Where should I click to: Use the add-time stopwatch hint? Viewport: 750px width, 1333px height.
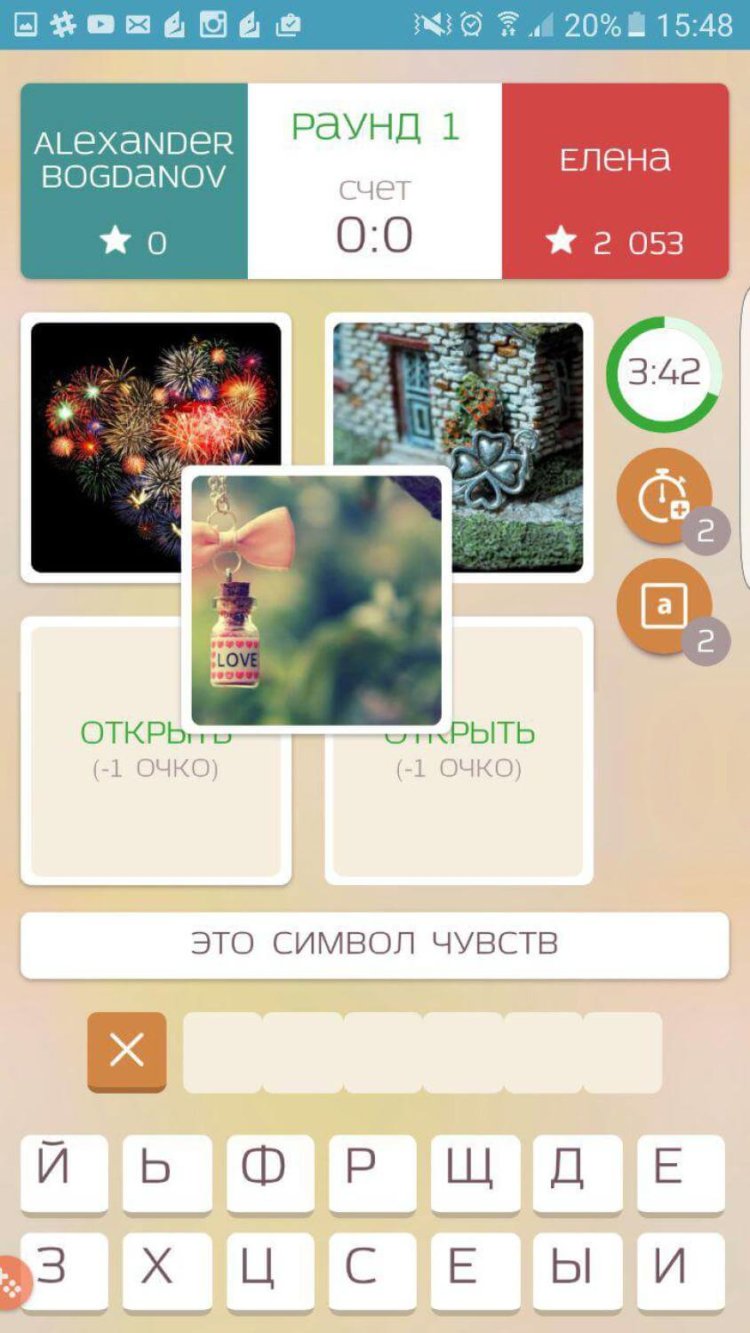tap(665, 495)
